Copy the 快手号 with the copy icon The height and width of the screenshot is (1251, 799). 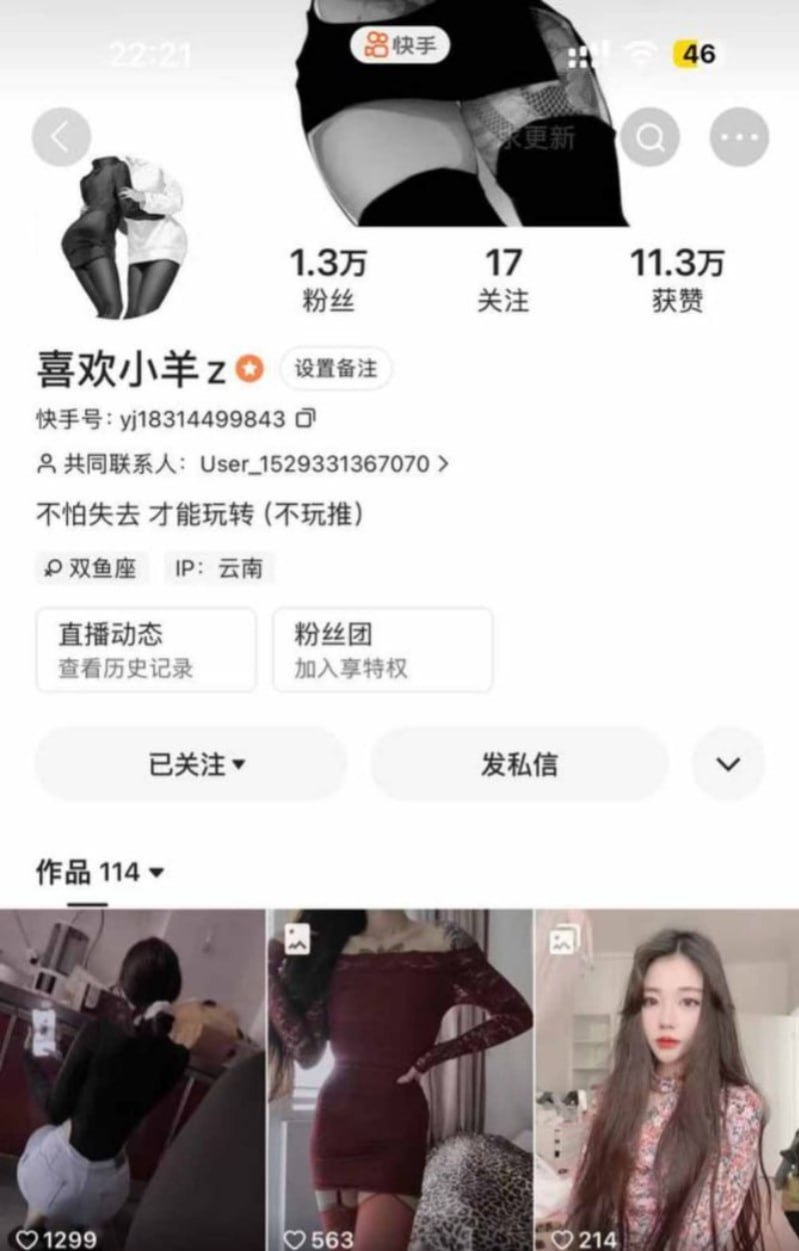(307, 418)
